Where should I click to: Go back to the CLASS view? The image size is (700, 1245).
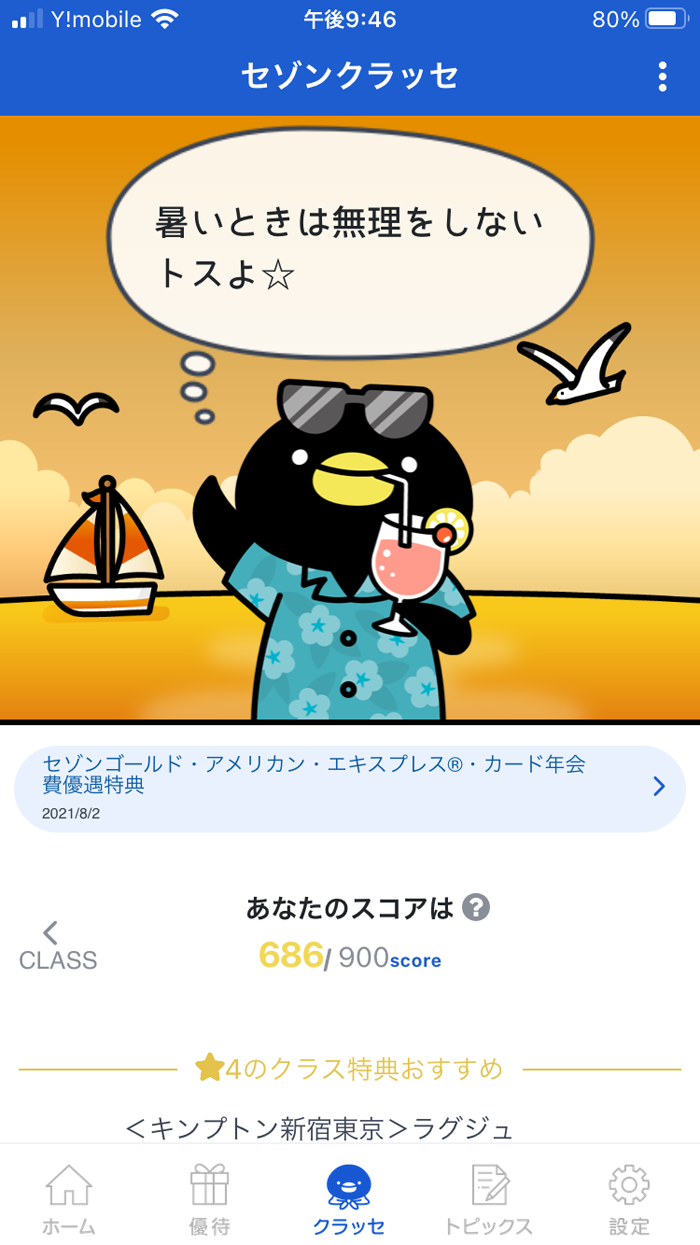(x=57, y=946)
